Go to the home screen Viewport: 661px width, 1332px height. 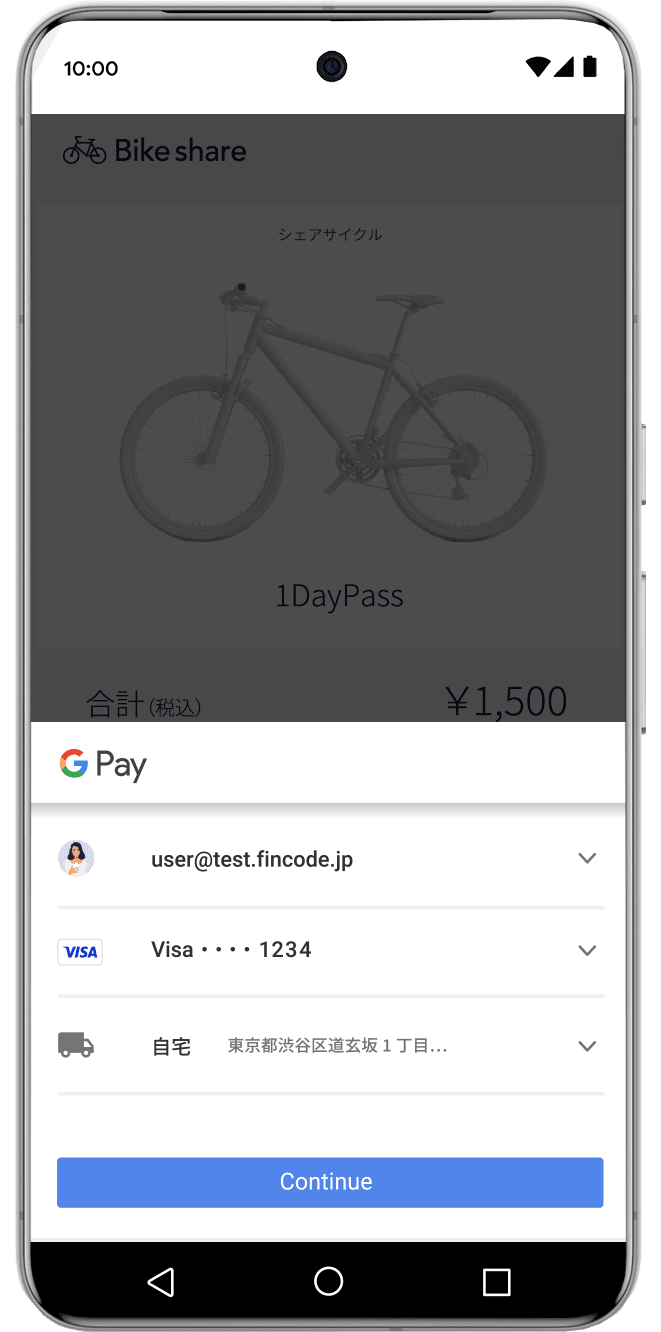pyautogui.click(x=328, y=1282)
